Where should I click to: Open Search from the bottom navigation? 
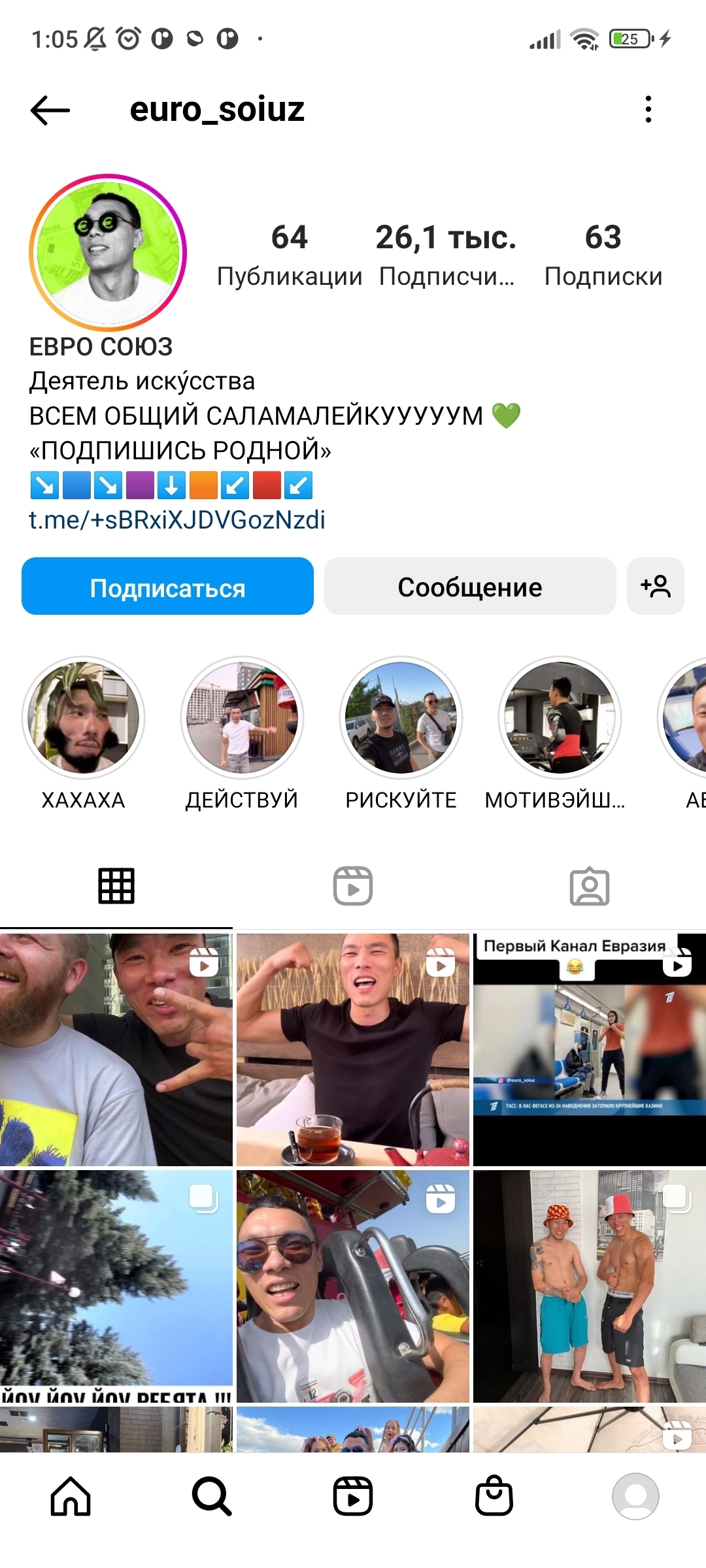point(212,1496)
